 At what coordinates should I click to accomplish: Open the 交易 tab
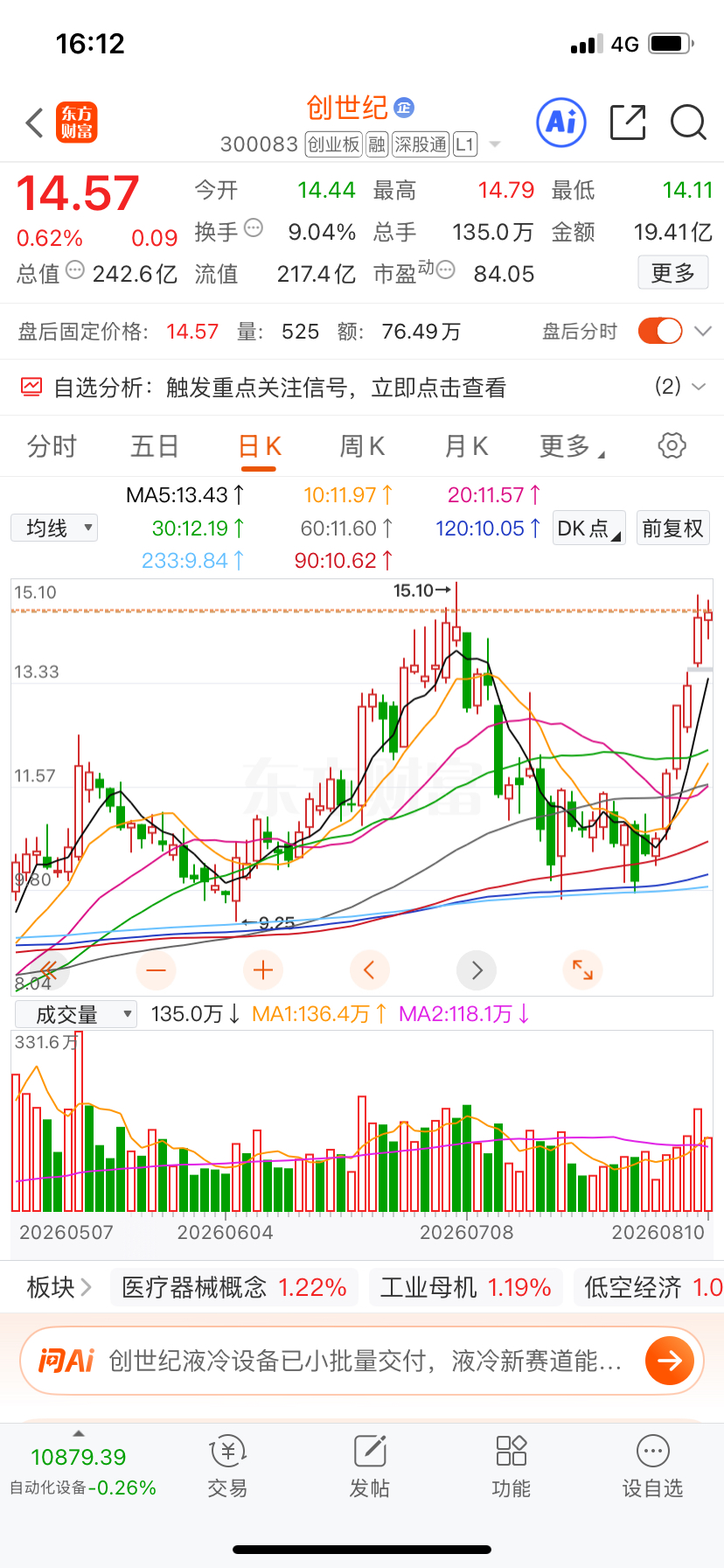(227, 1466)
